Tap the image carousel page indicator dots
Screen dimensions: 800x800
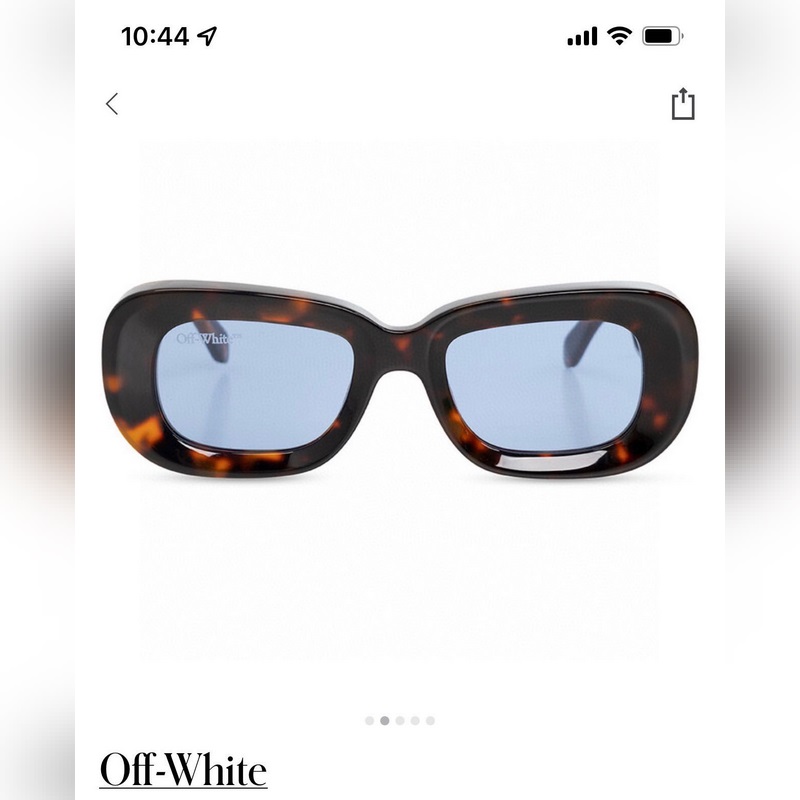coord(400,720)
